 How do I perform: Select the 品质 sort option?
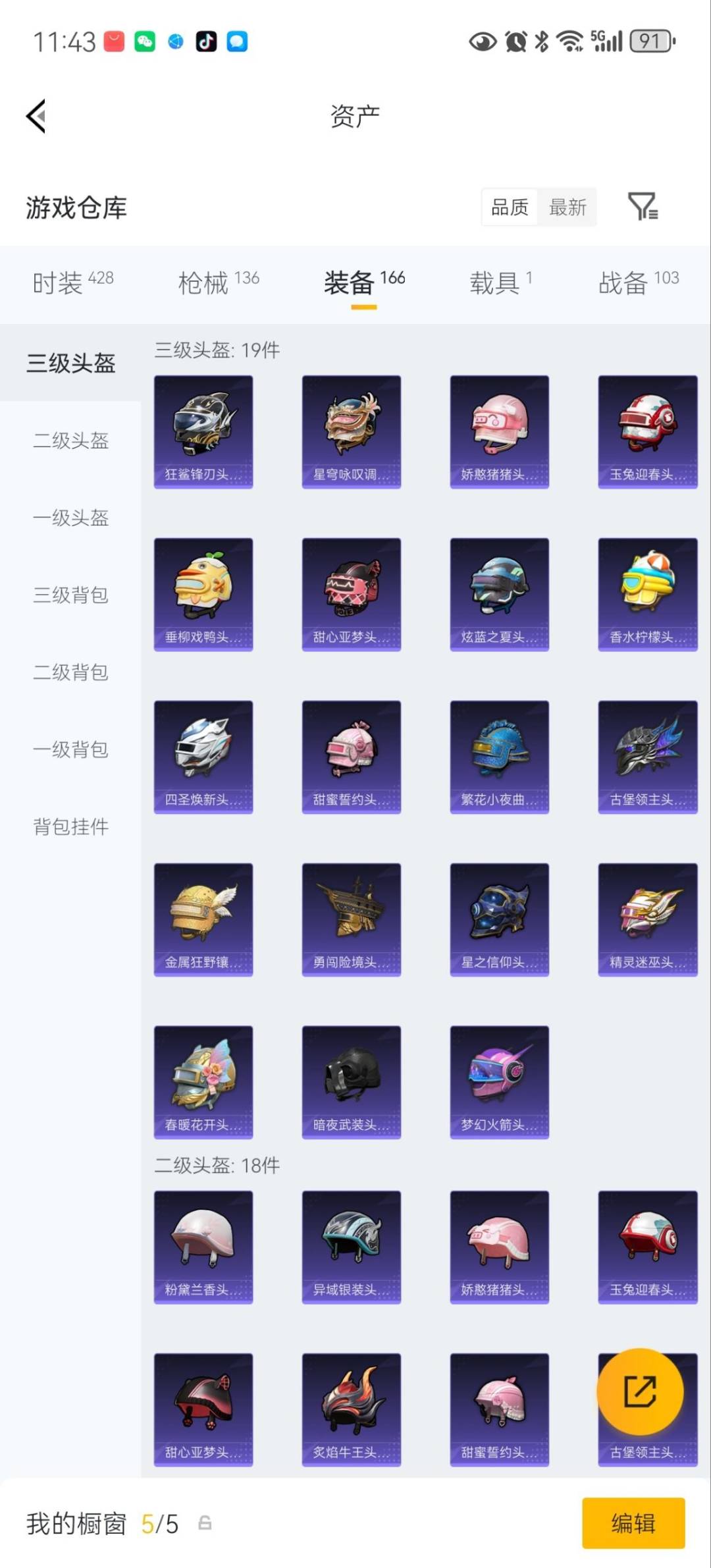(x=508, y=207)
